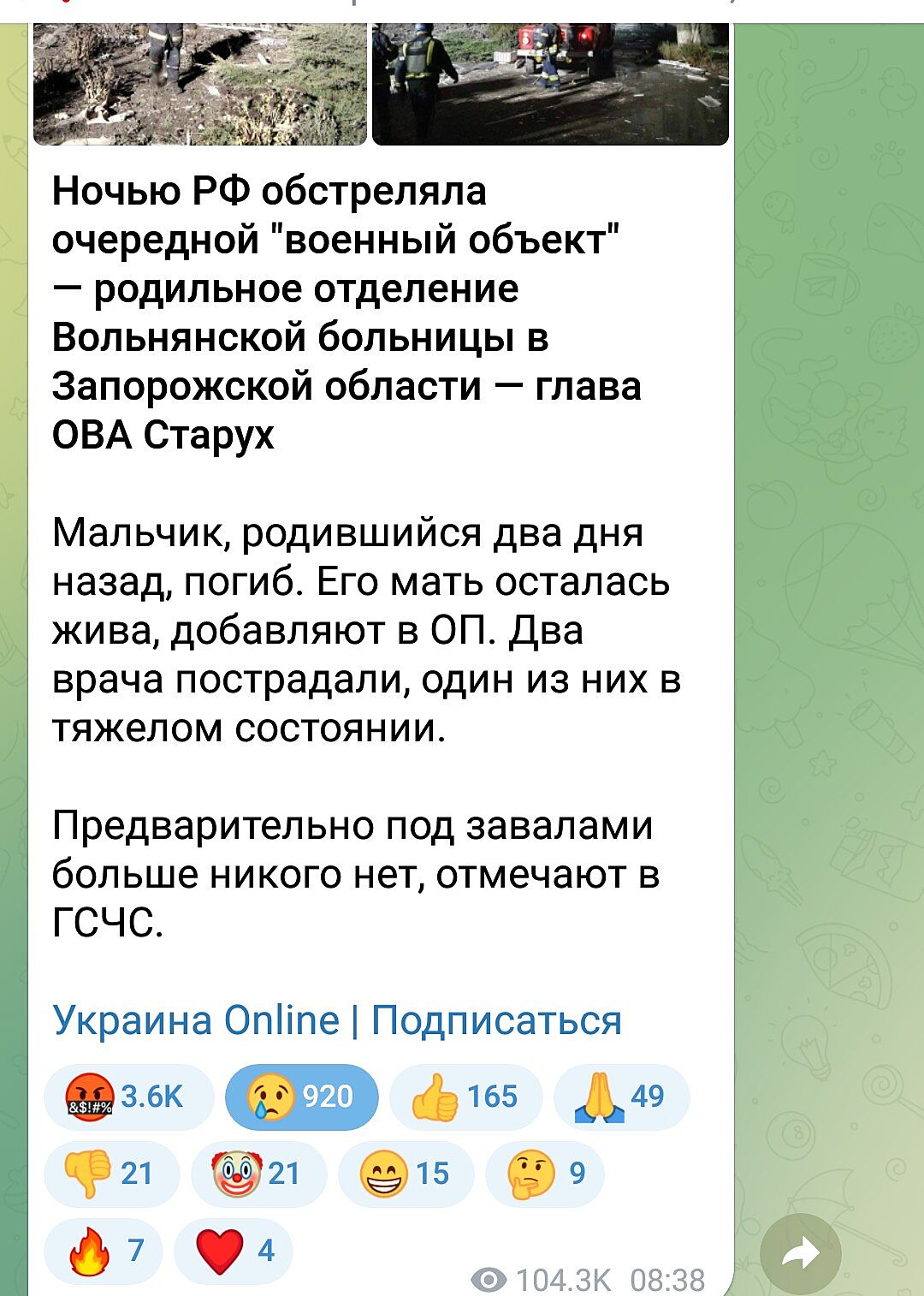This screenshot has height=1296, width=924.
Task: Toggle the crying face reaction
Action: [301, 1097]
